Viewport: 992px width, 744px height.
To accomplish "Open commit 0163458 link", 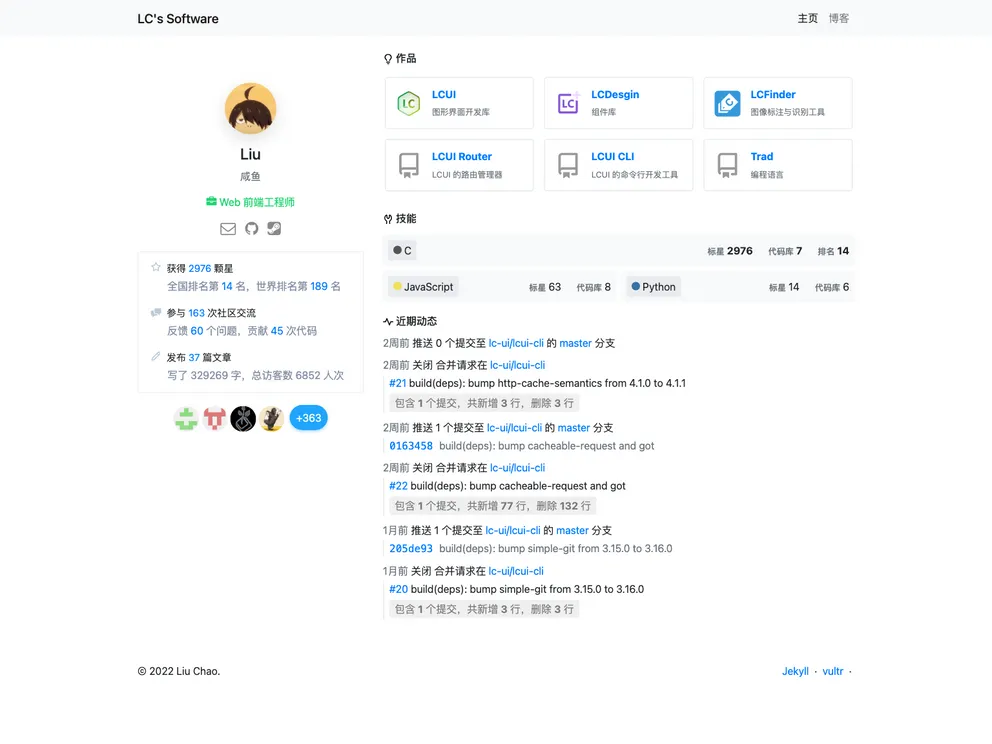I will pos(410,446).
